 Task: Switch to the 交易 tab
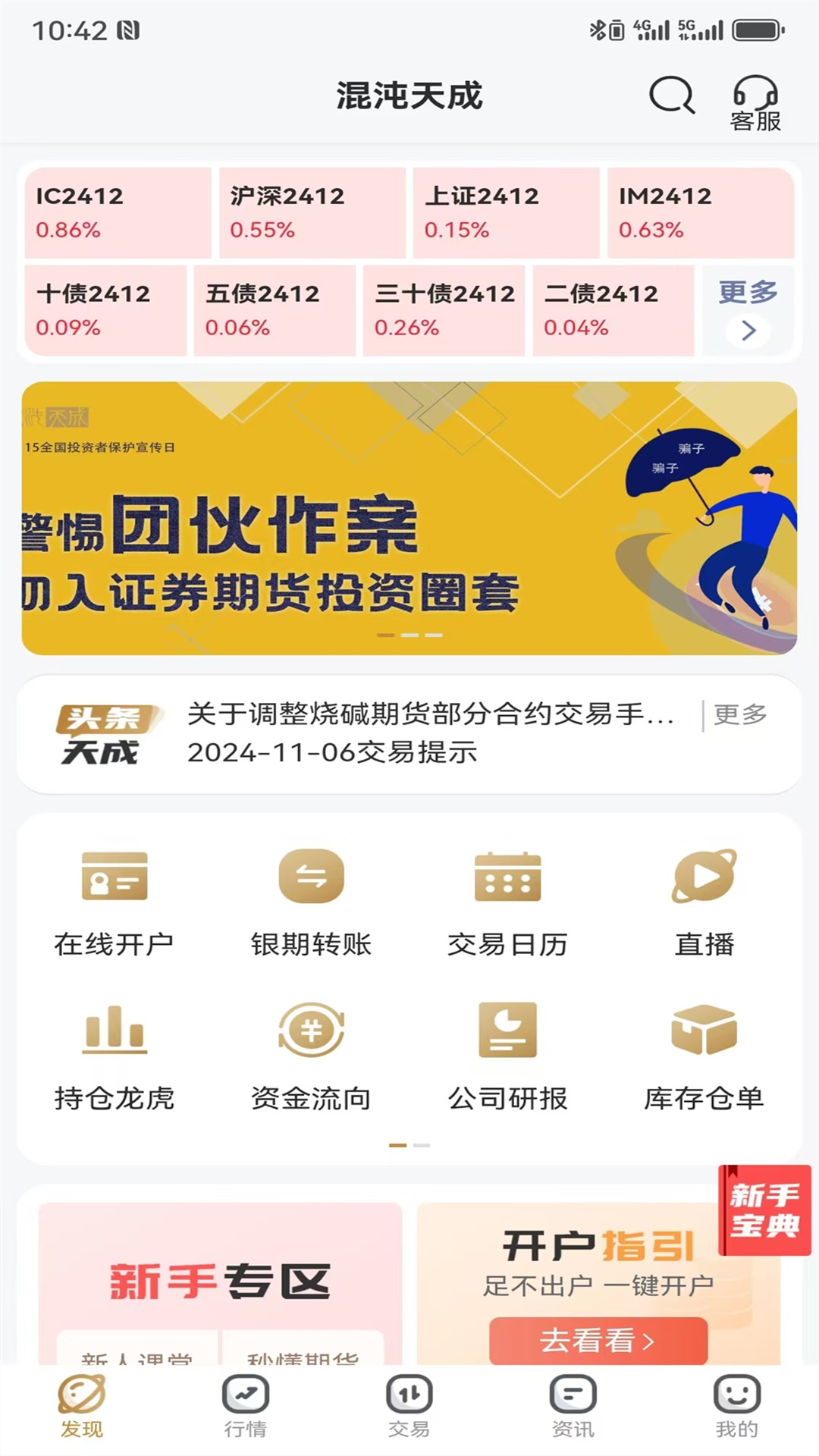[409, 1406]
